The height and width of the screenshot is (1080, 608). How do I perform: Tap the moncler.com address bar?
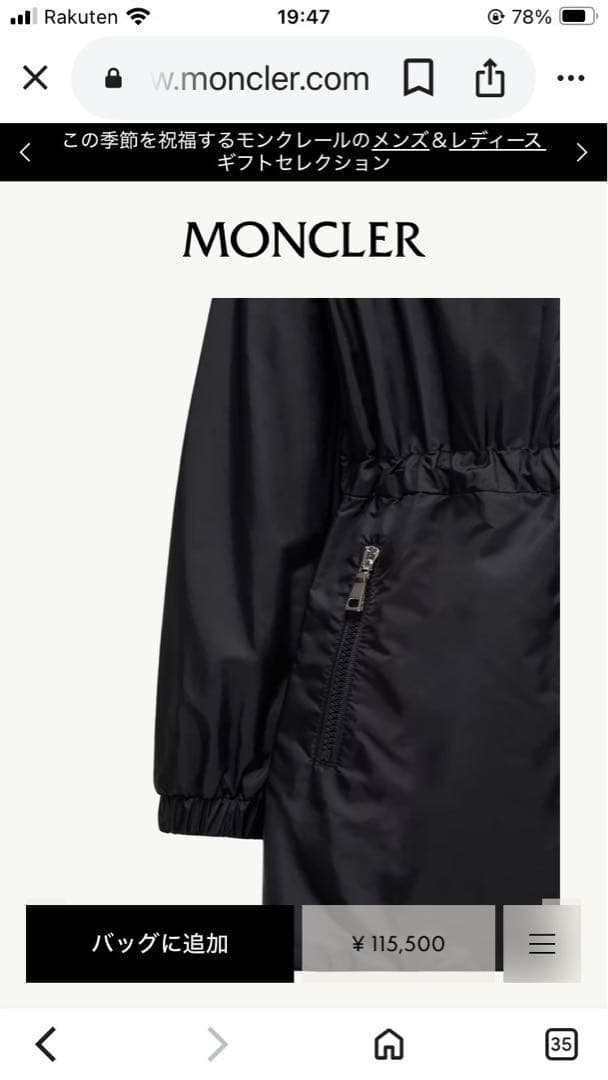click(x=260, y=79)
